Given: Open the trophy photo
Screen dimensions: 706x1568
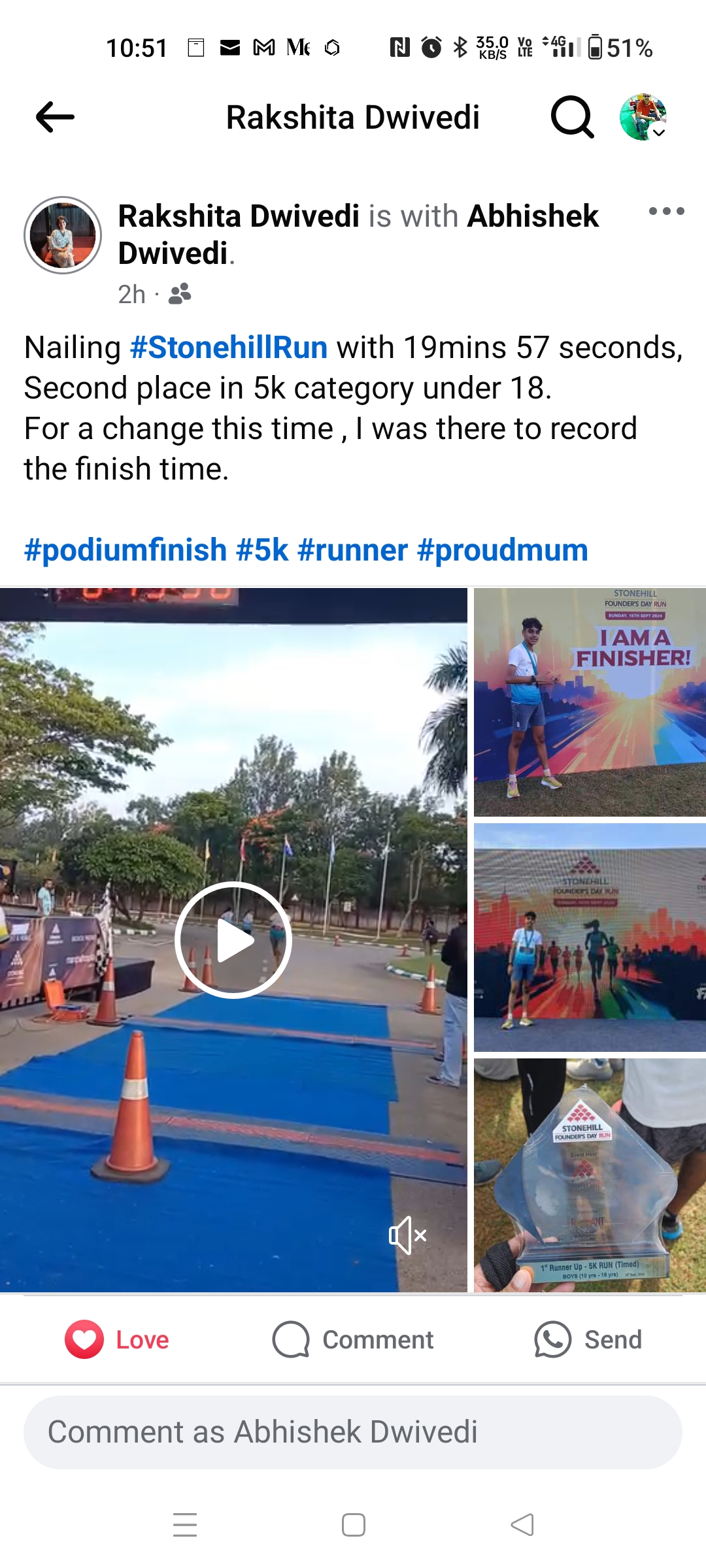Looking at the screenshot, I should 590,1175.
